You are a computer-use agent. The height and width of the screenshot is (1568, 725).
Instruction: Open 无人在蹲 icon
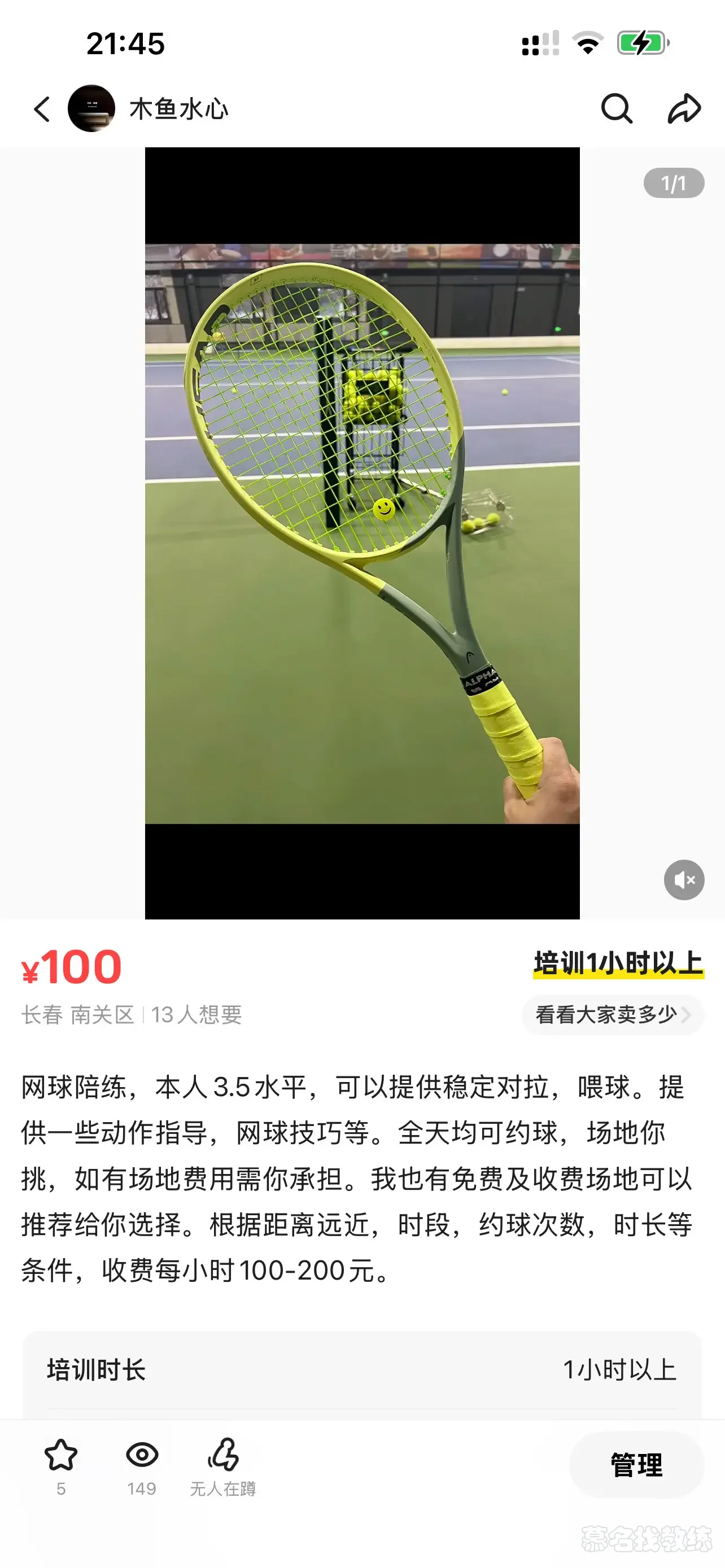(223, 1455)
